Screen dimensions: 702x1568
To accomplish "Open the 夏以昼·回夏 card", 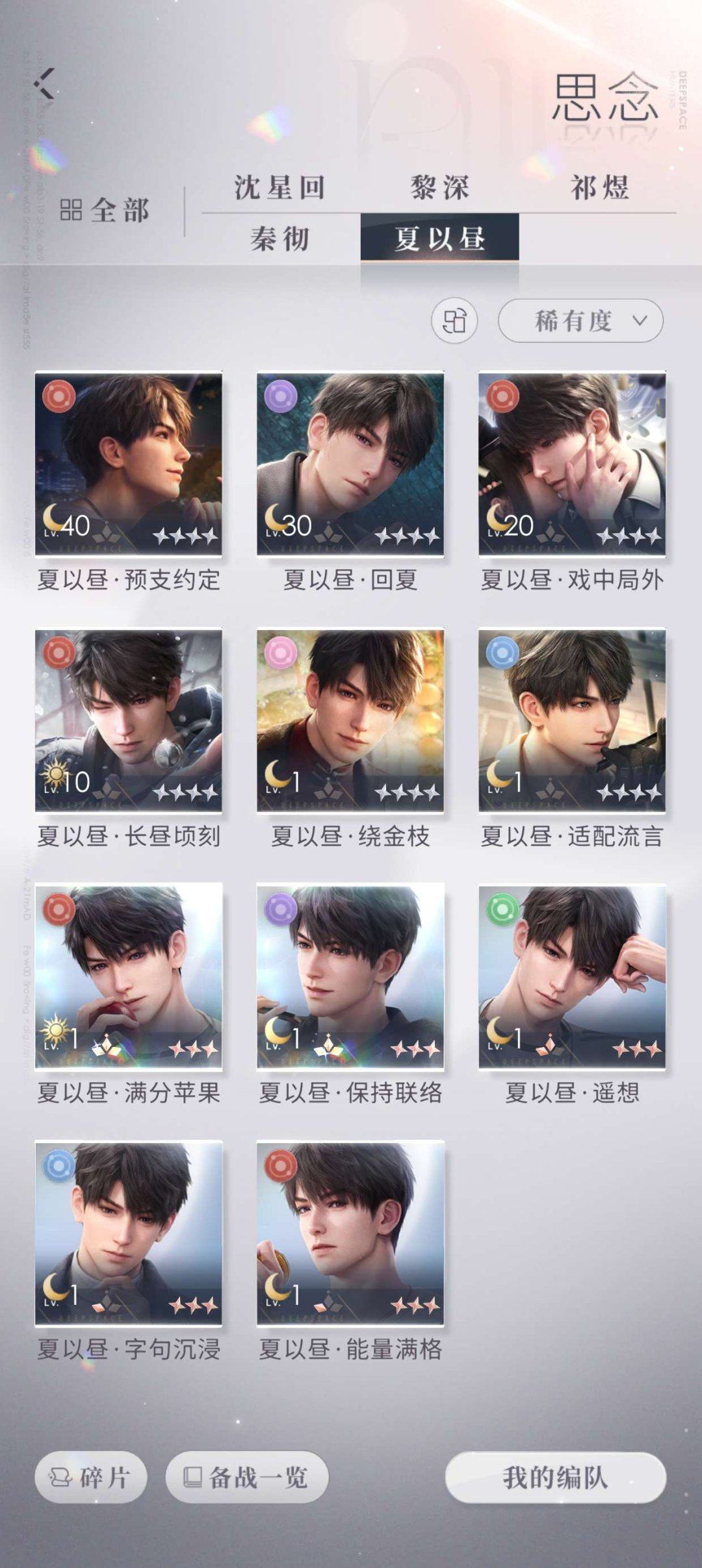I will tap(350, 464).
